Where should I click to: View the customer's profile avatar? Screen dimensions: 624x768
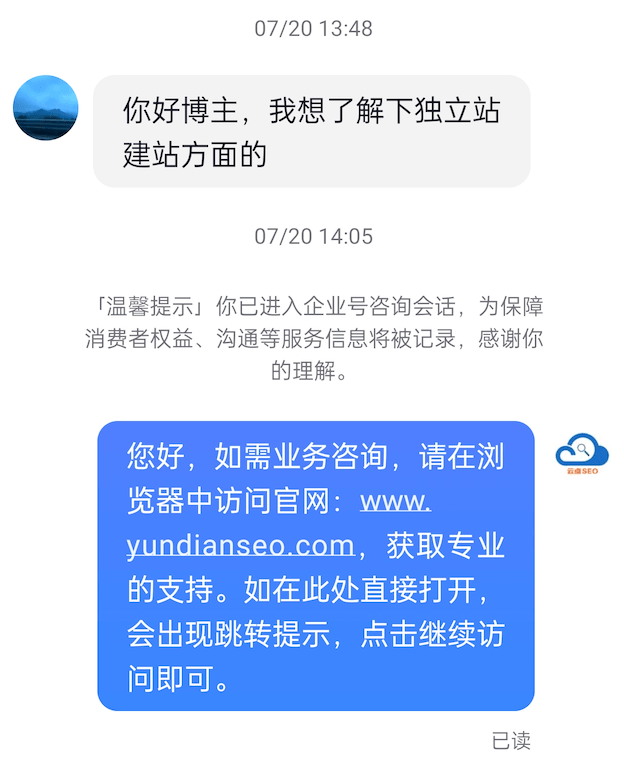pos(46,108)
